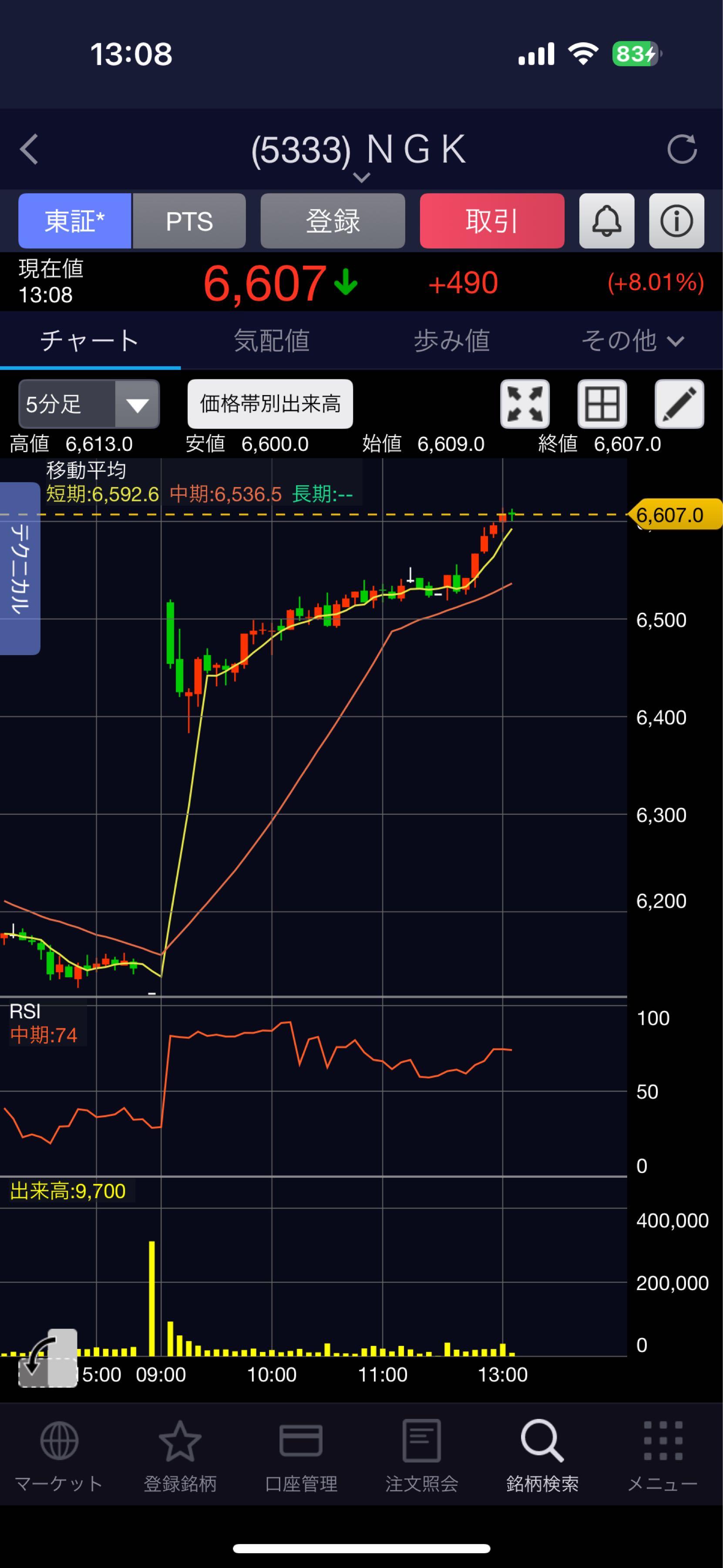Switch to PTS market
Viewport: 723px width, 1568px height.
tap(189, 221)
